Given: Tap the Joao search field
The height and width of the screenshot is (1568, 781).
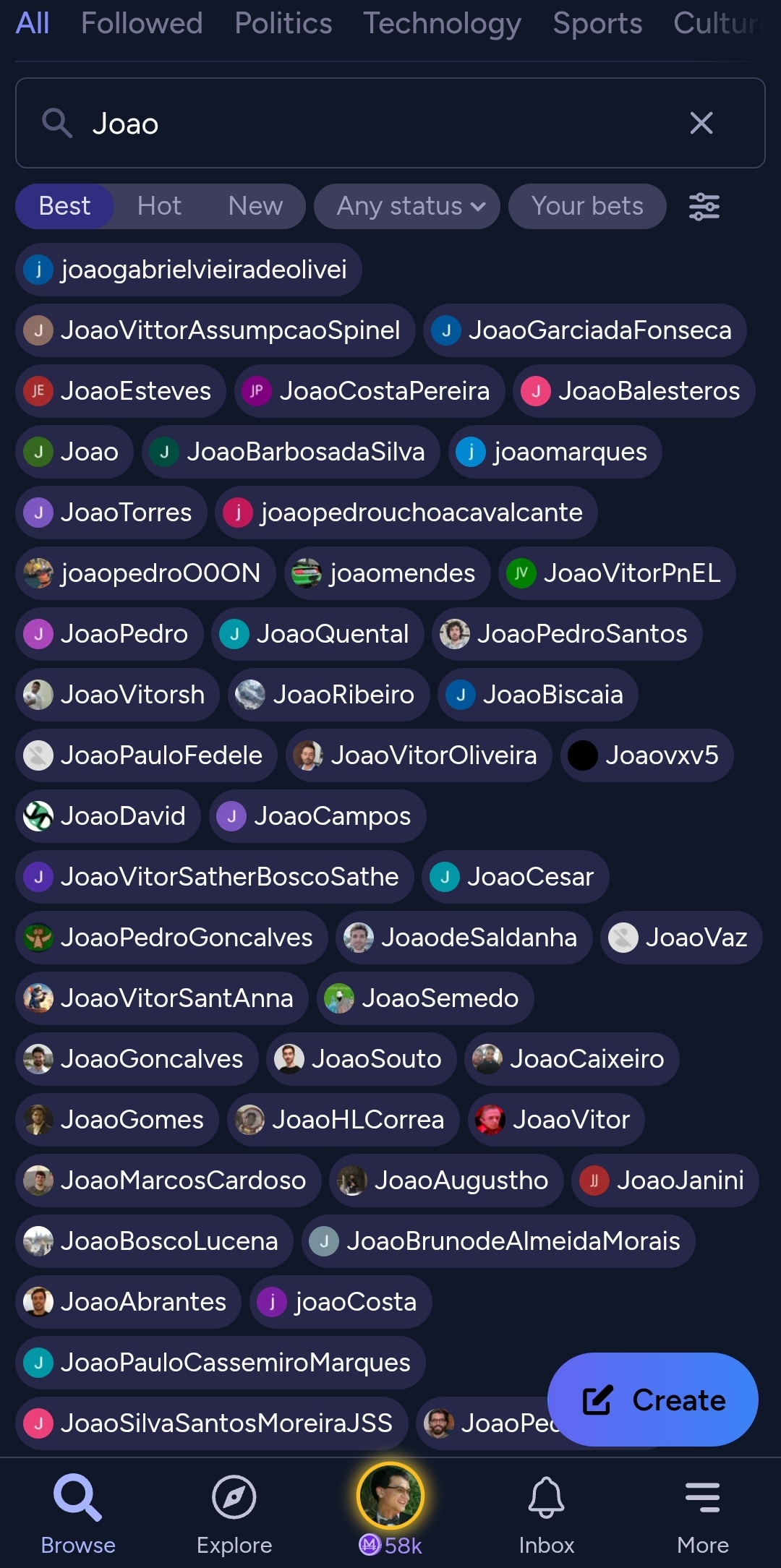Looking at the screenshot, I should coord(376,123).
